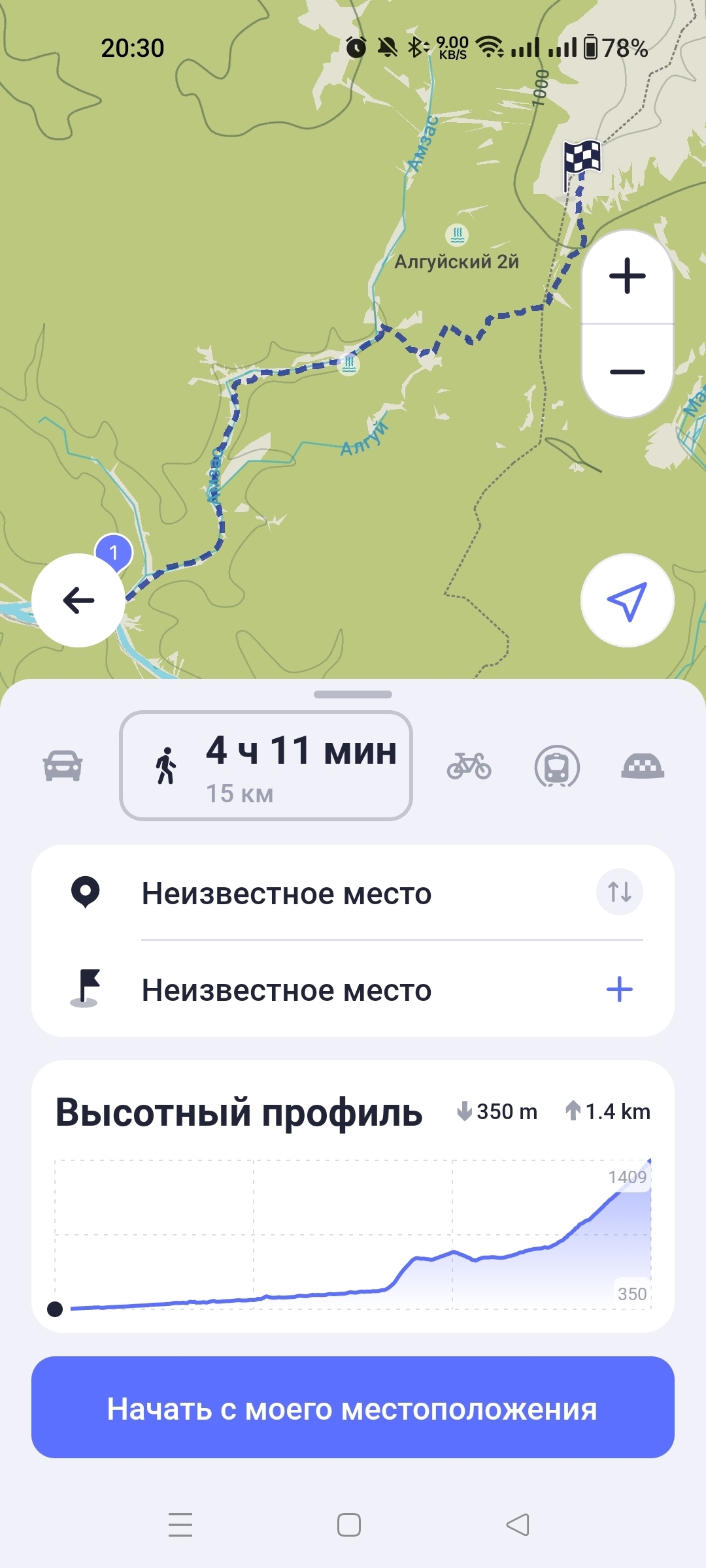Center map on my current location
706x1568 pixels.
[628, 600]
